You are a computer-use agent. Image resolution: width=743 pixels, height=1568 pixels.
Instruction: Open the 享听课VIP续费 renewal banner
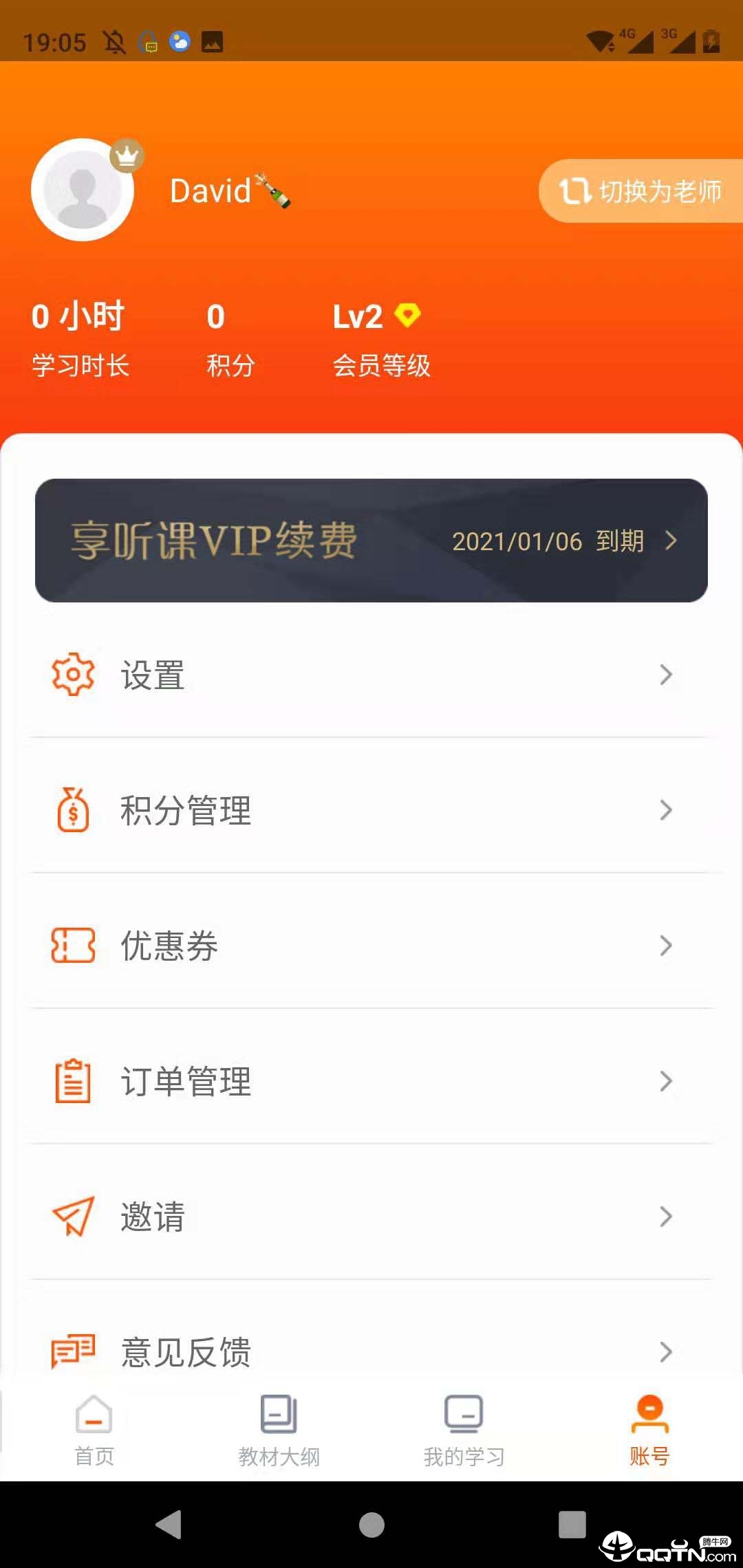[x=371, y=541]
